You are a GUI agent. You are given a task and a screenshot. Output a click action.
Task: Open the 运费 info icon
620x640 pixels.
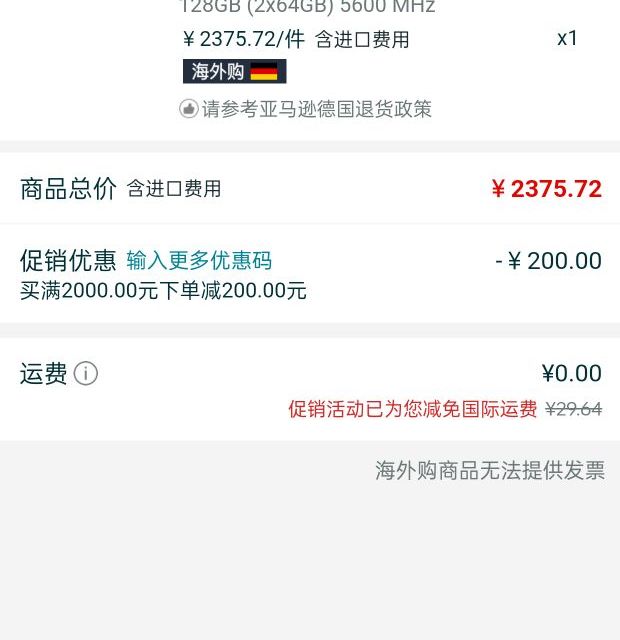click(86, 374)
